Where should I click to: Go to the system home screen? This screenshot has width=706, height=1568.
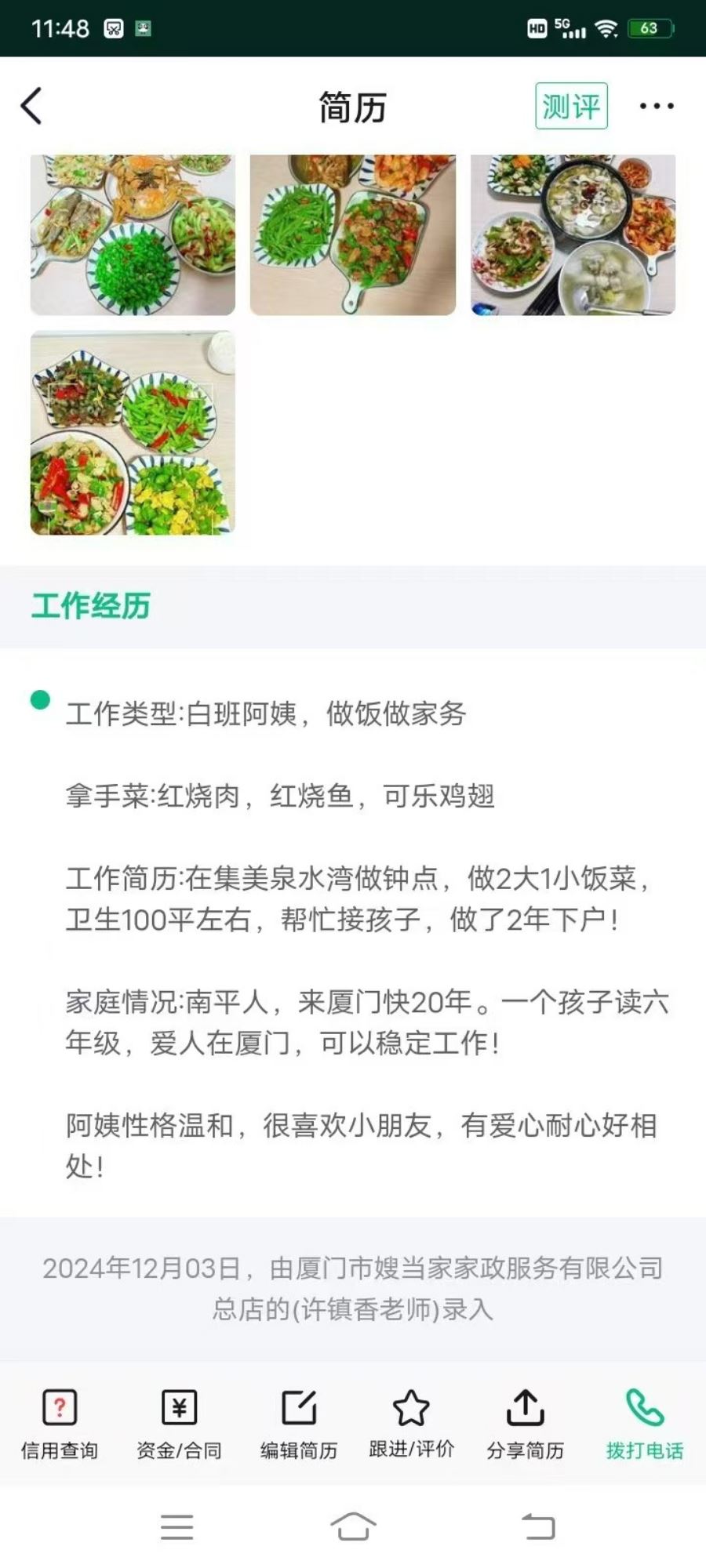pos(353,1526)
